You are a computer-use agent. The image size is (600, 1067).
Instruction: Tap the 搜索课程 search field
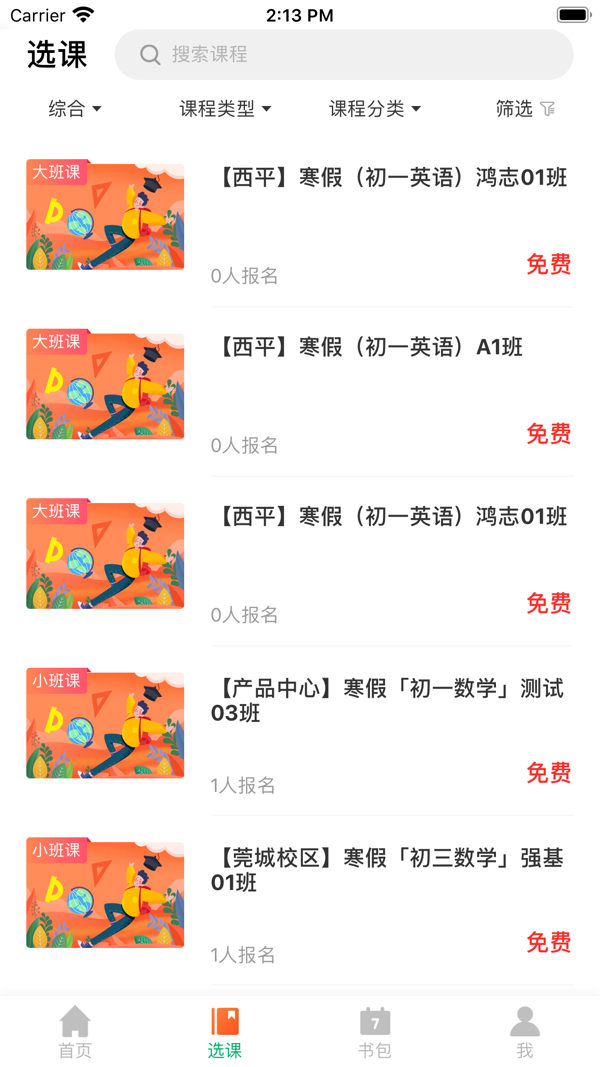coord(343,54)
